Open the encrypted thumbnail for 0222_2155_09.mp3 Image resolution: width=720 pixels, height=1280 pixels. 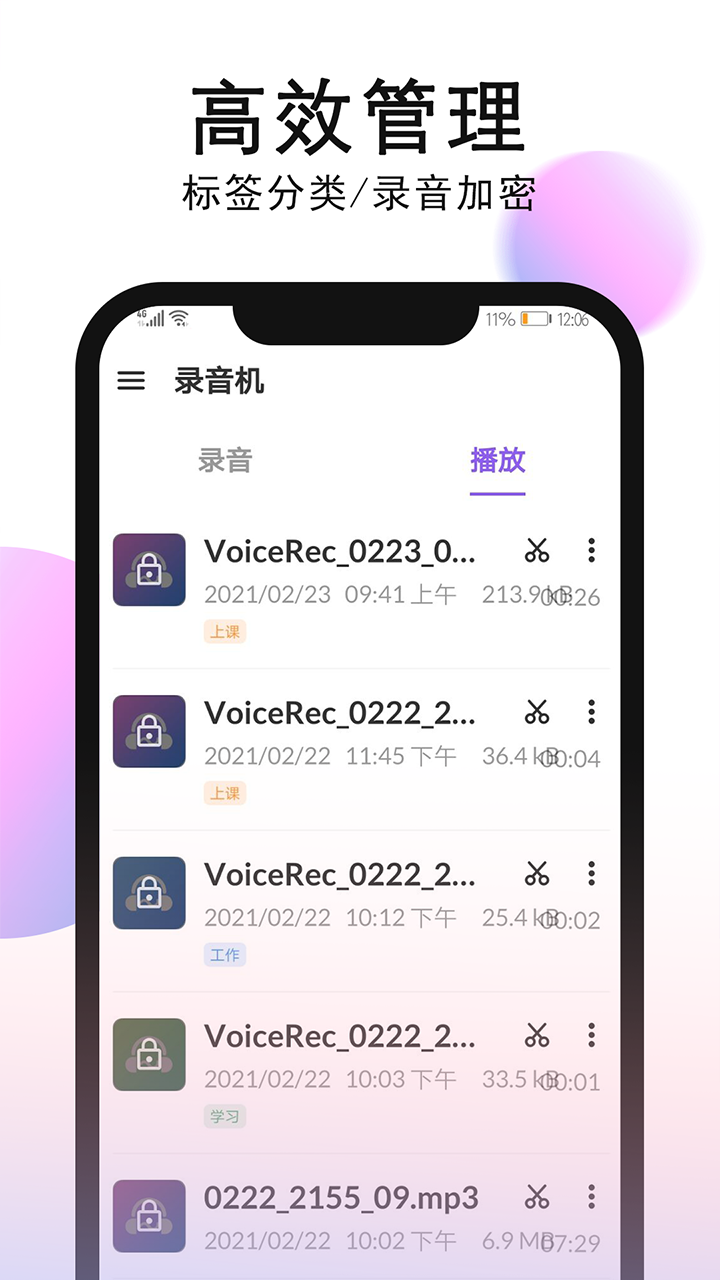[149, 1216]
